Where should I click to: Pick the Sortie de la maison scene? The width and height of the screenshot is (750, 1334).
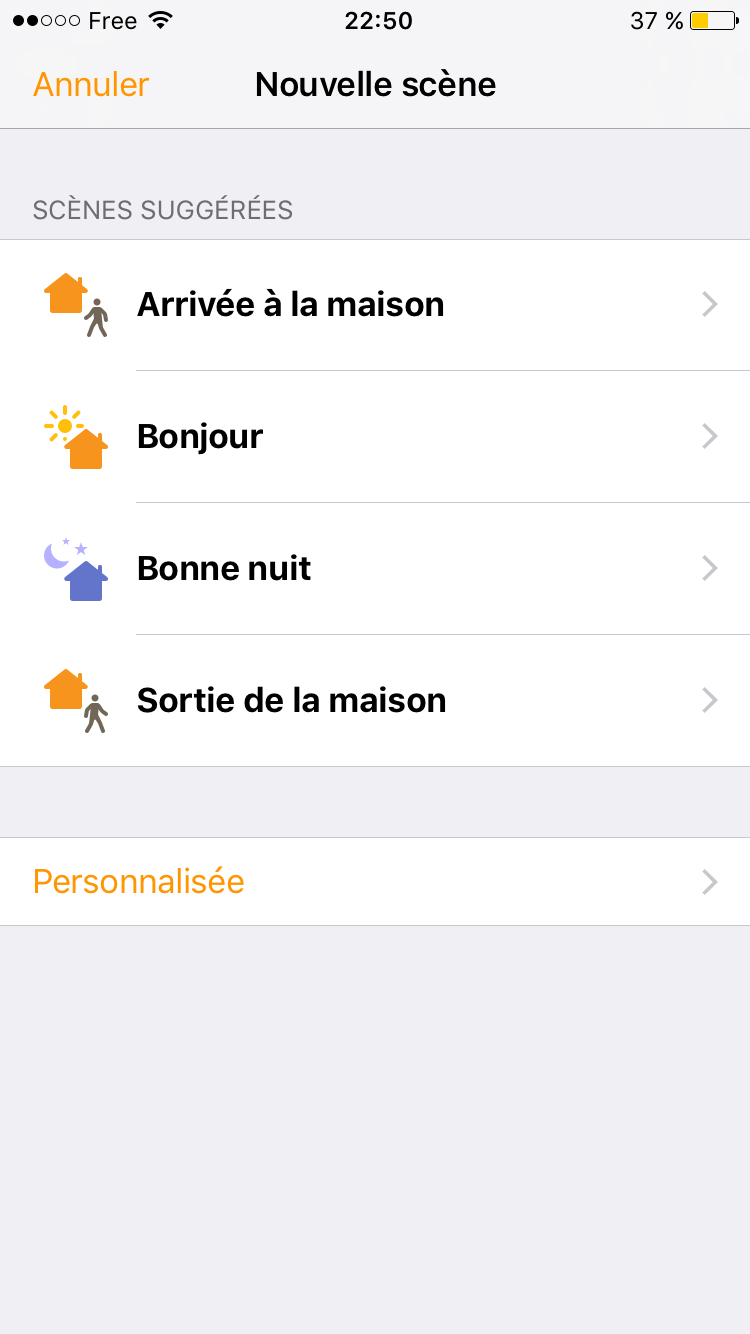375,701
